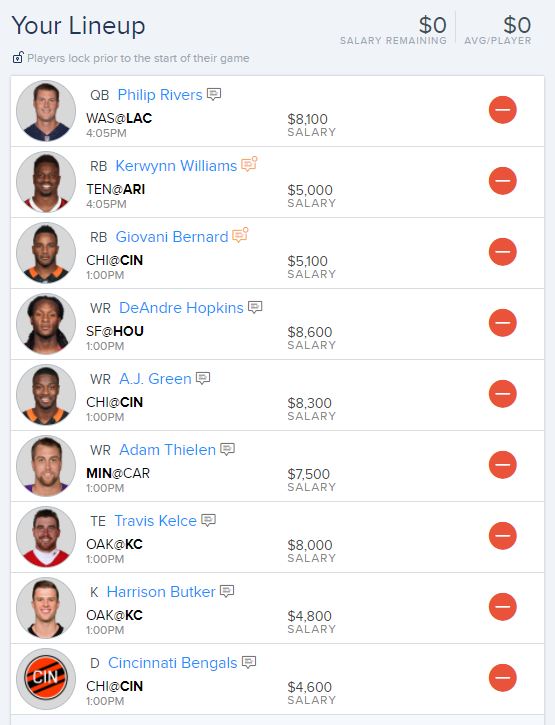
Task: Remove Kerwynn Williams from the lineup
Action: 502,181
